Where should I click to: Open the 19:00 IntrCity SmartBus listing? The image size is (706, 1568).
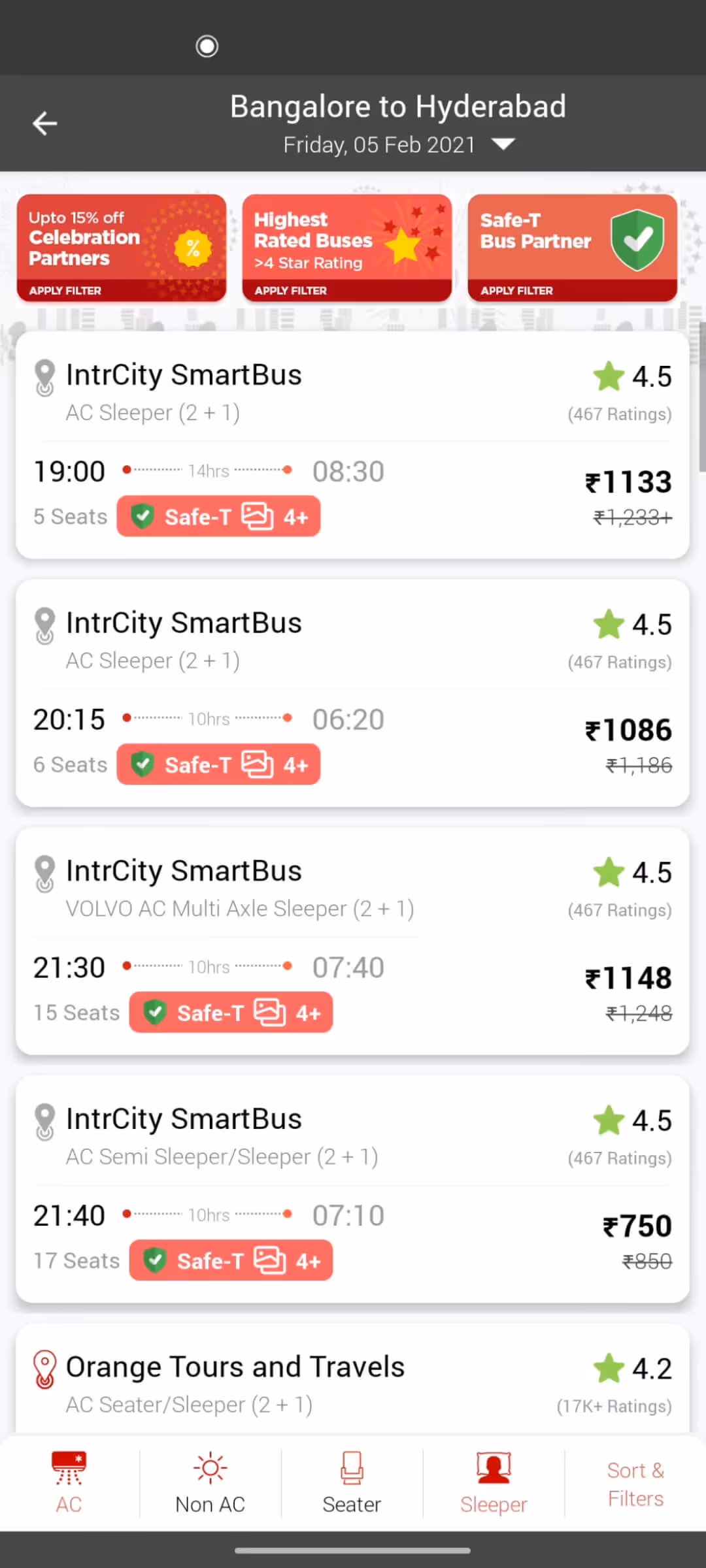coord(352,445)
